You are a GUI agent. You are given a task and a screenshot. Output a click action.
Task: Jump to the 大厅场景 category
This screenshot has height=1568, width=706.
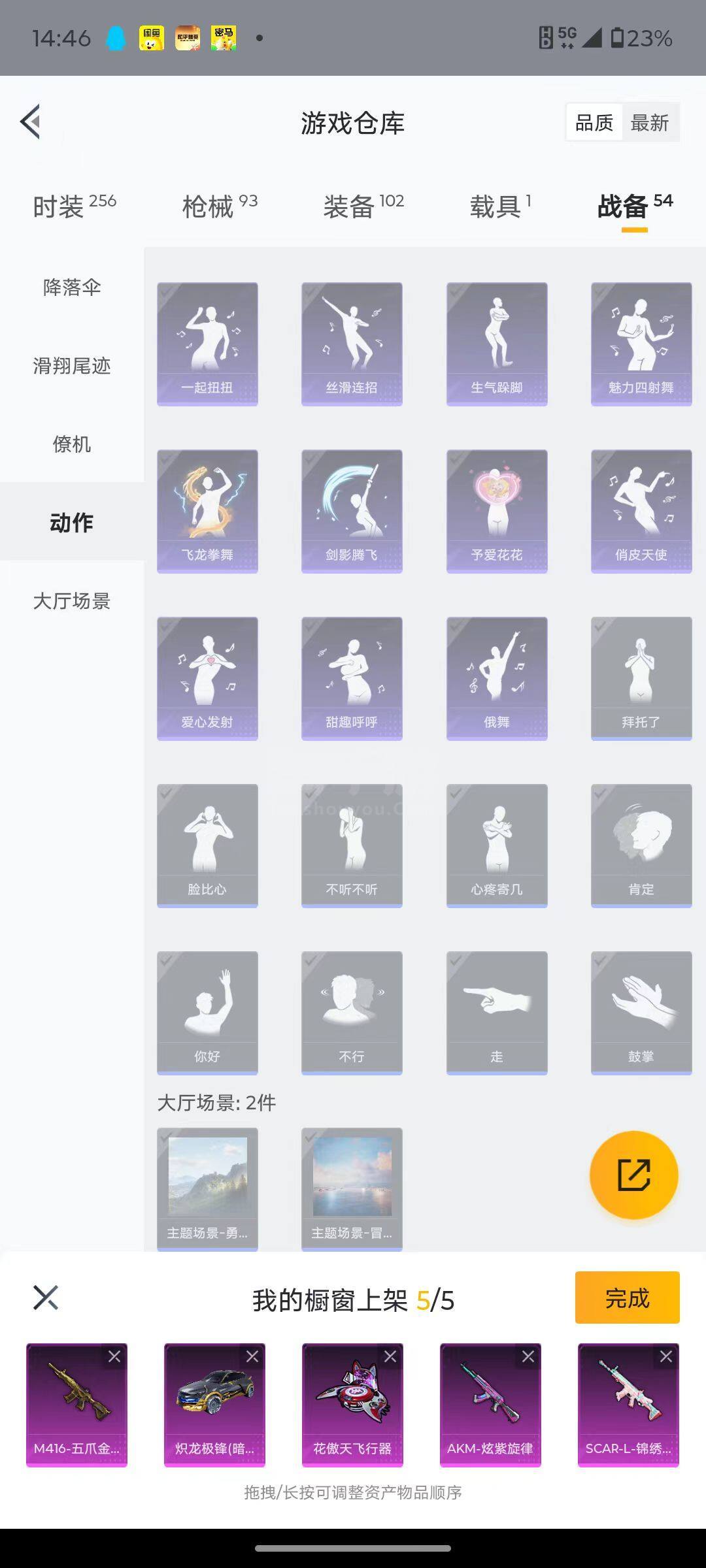coord(72,601)
